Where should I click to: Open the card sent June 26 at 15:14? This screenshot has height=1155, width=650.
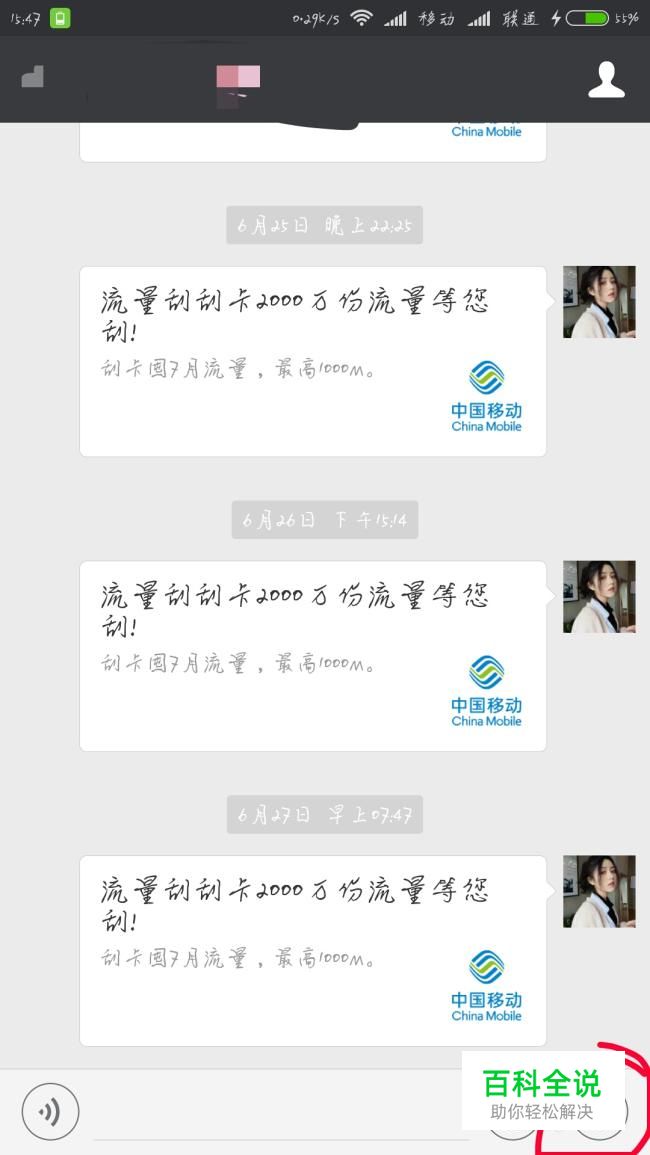[x=312, y=655]
